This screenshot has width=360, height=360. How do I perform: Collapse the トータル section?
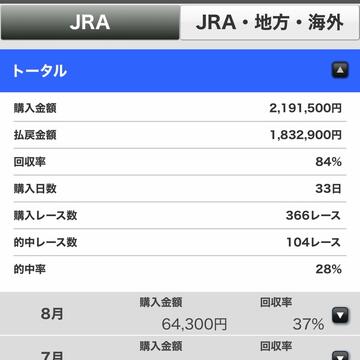coord(340,70)
